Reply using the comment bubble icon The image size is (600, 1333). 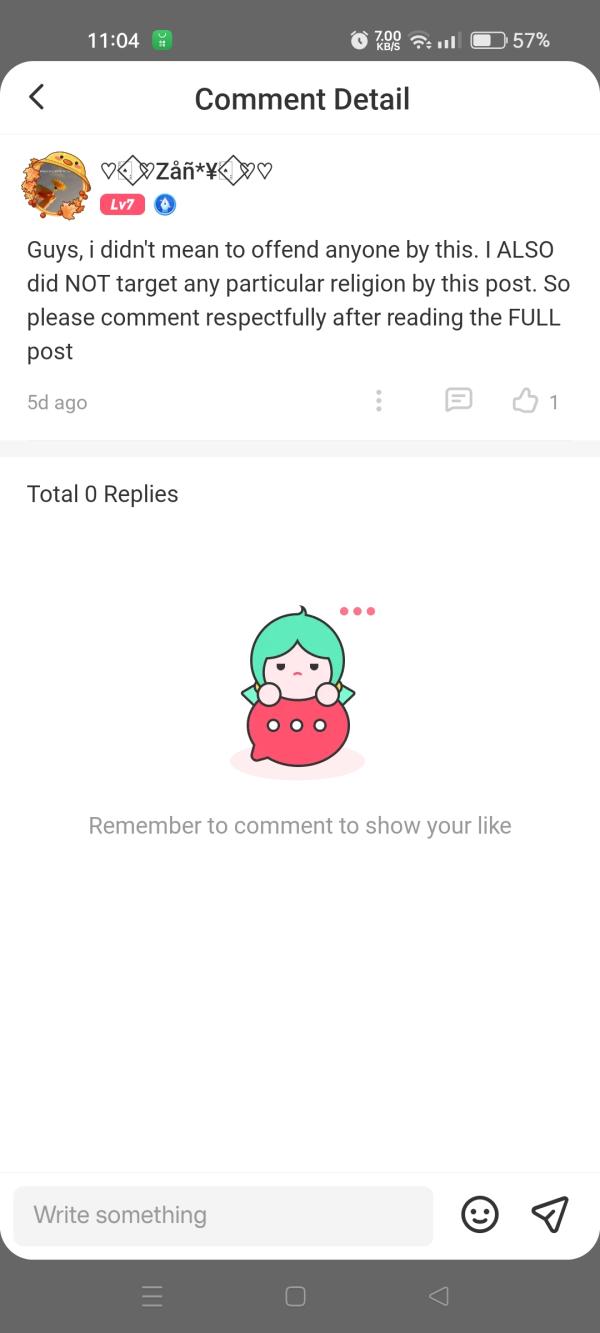(x=458, y=401)
